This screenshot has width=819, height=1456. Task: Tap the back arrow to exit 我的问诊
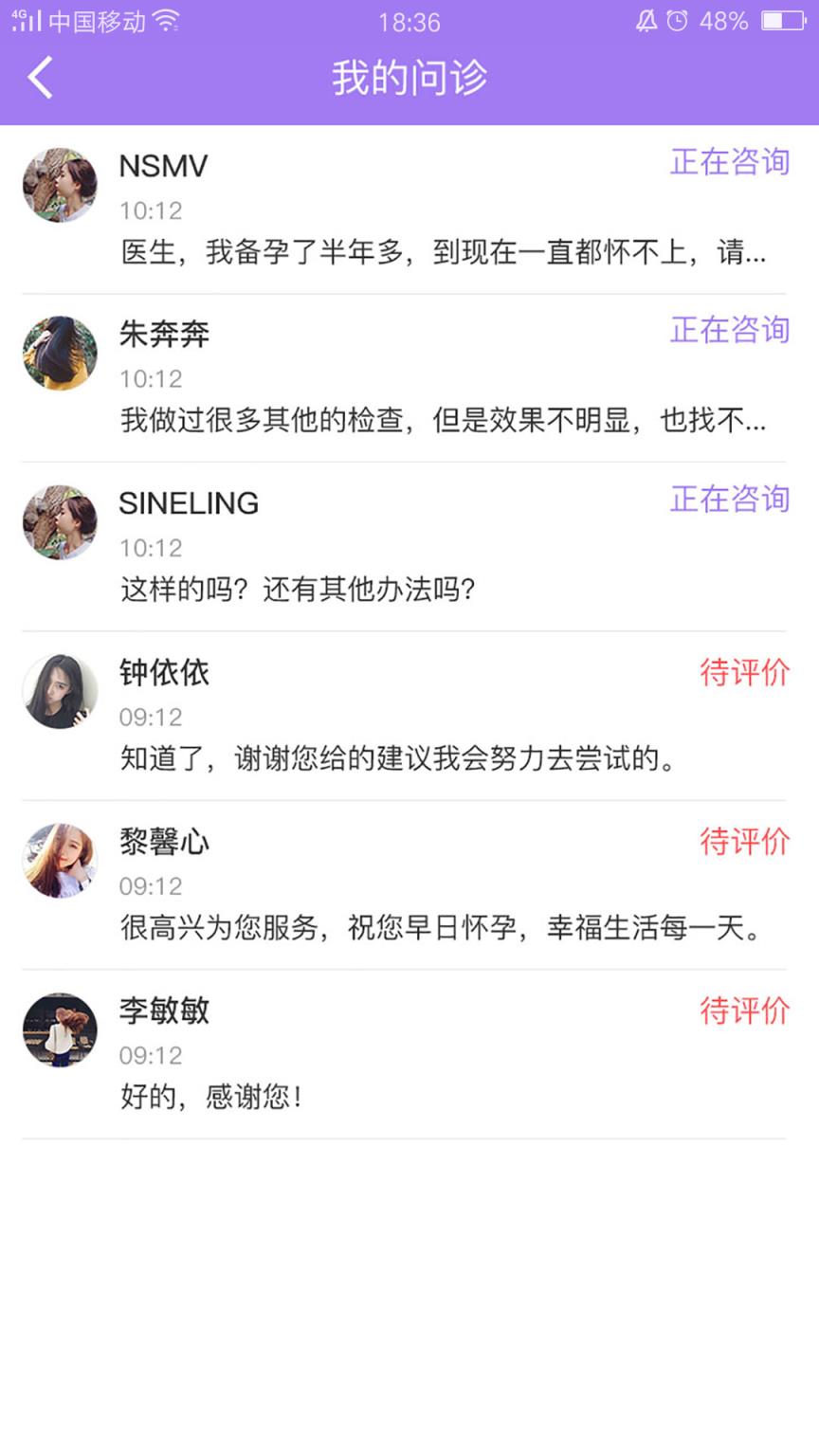(40, 78)
